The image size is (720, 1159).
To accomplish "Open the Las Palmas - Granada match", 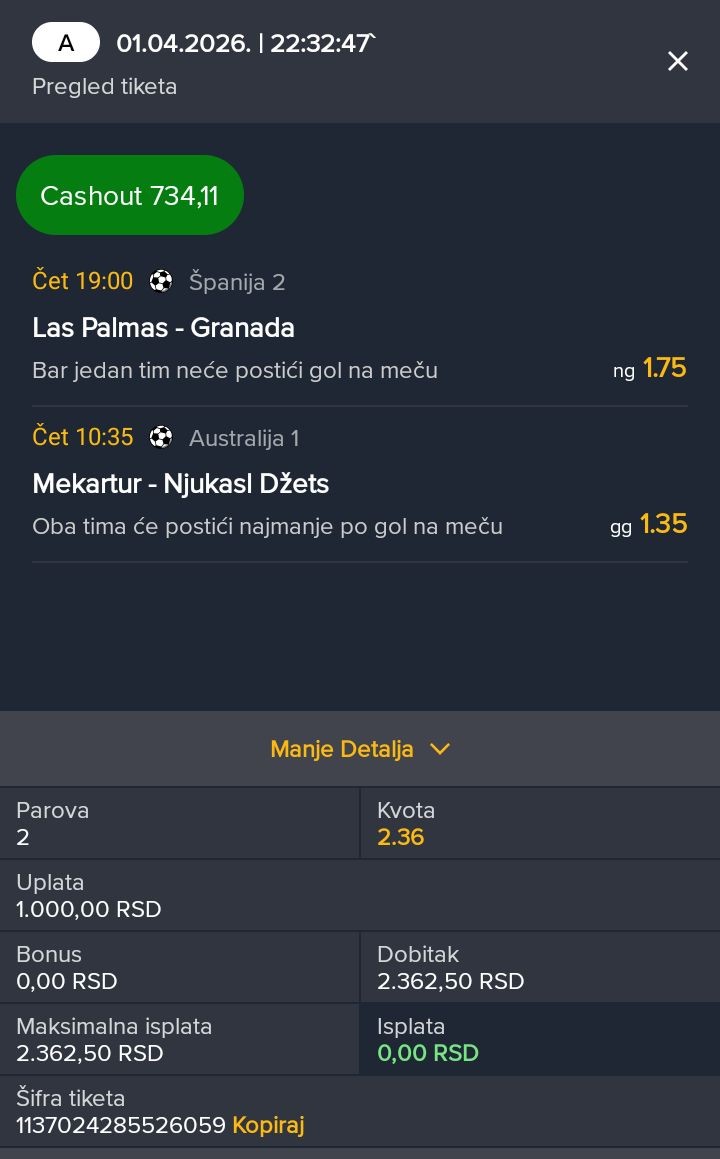I will pyautogui.click(x=164, y=328).
